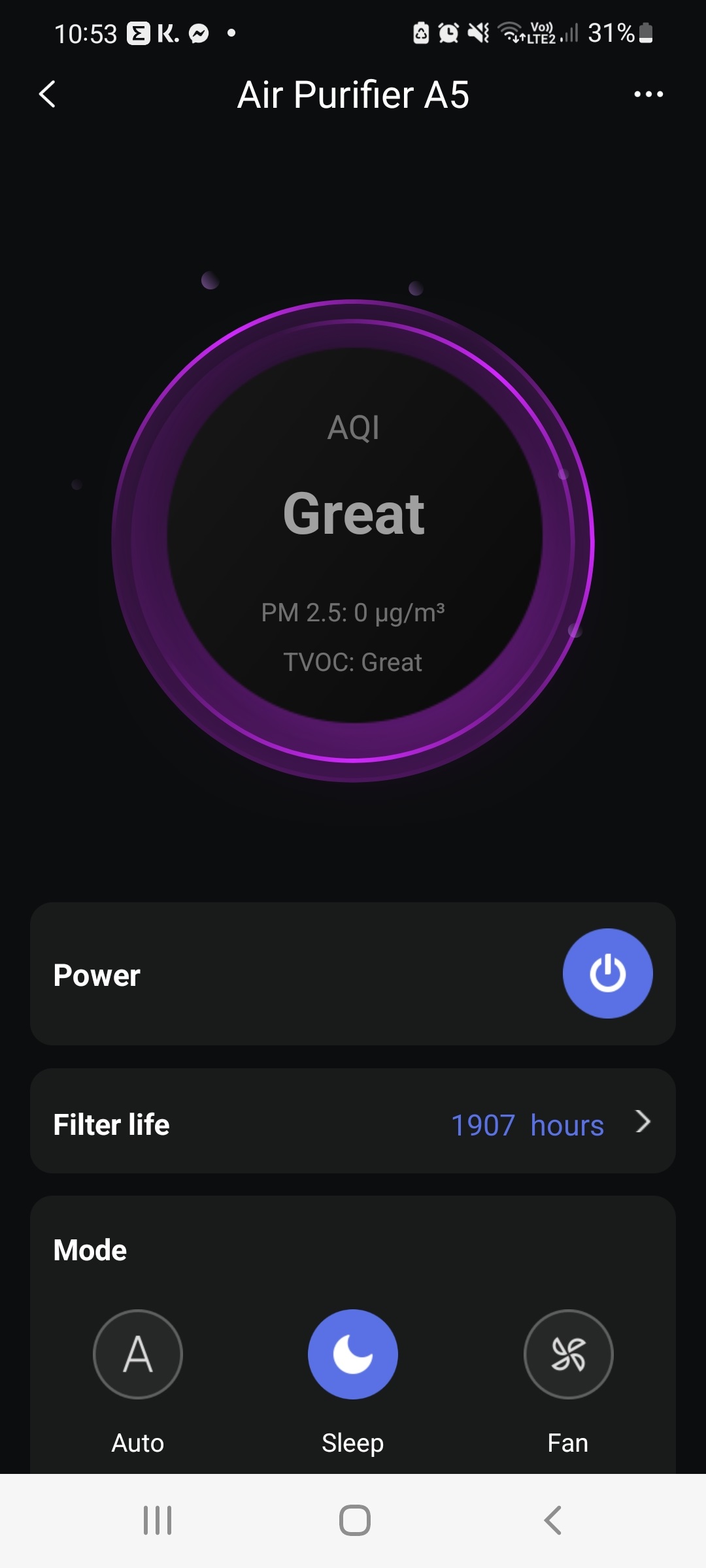This screenshot has height=1568, width=706.
Task: Open recent apps from navigation bar
Action: point(158,1520)
